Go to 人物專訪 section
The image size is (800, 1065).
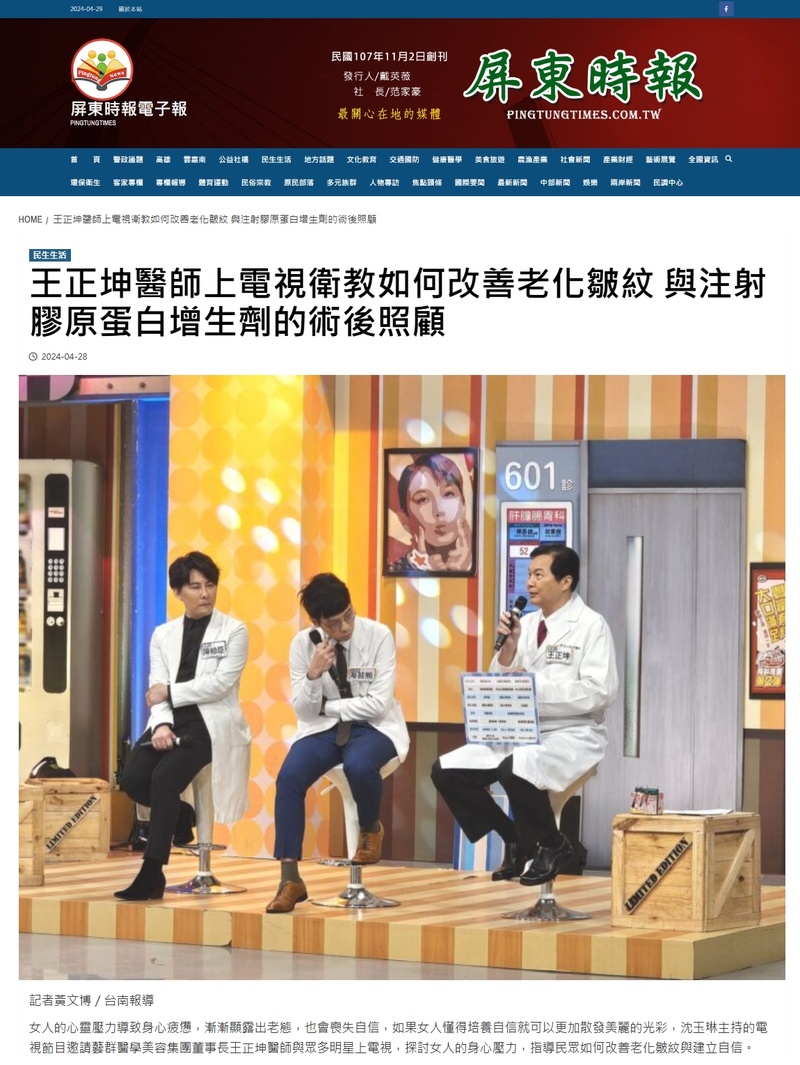[384, 183]
